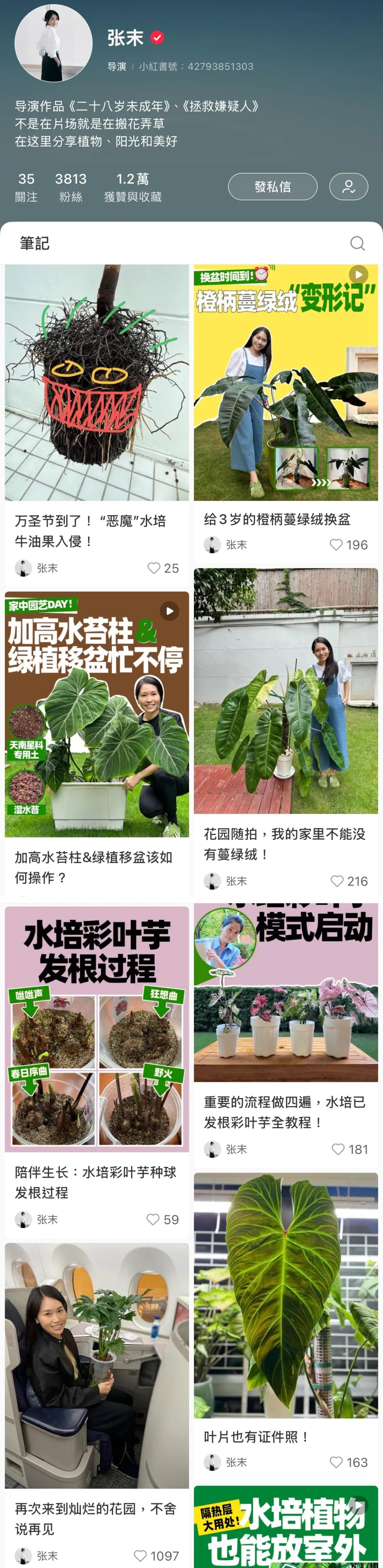Screen dimensions: 383x1568
Task: Open the 花园随拍 蔓绿绒 note
Action: coord(286,691)
